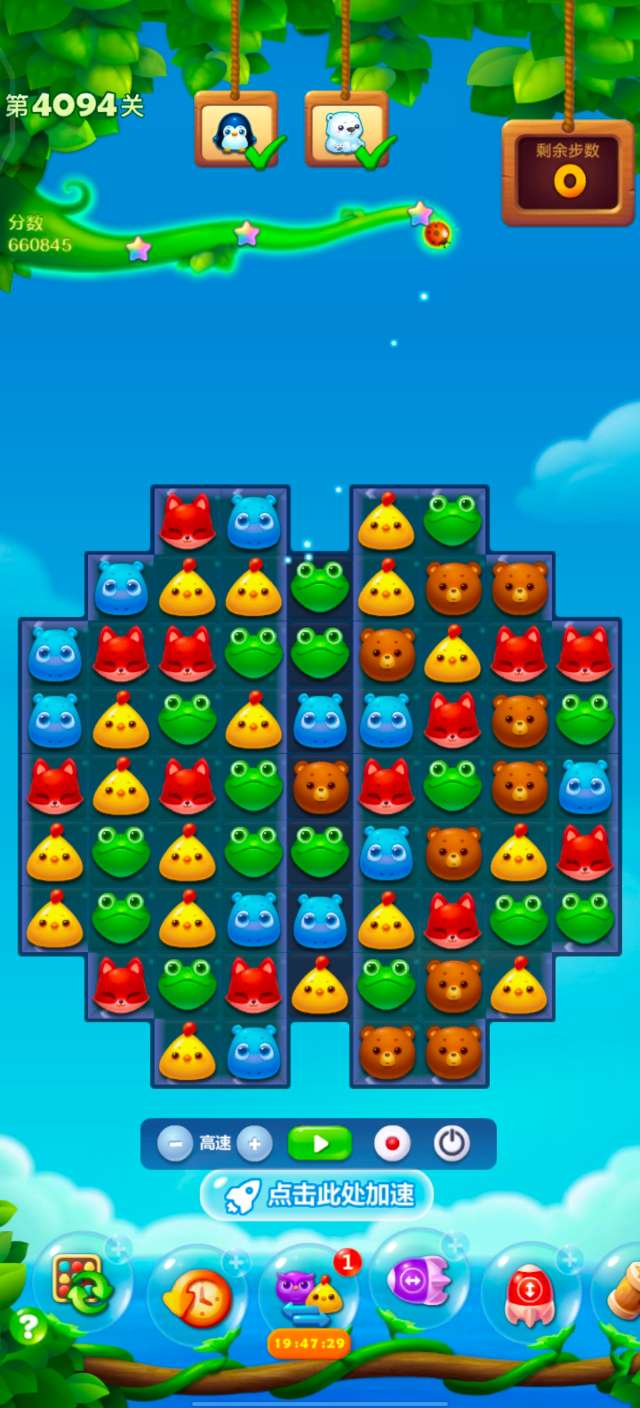Image resolution: width=640 pixels, height=1408 pixels.
Task: Use the clock step-back booster bubble
Action: pyautogui.click(x=195, y=1297)
